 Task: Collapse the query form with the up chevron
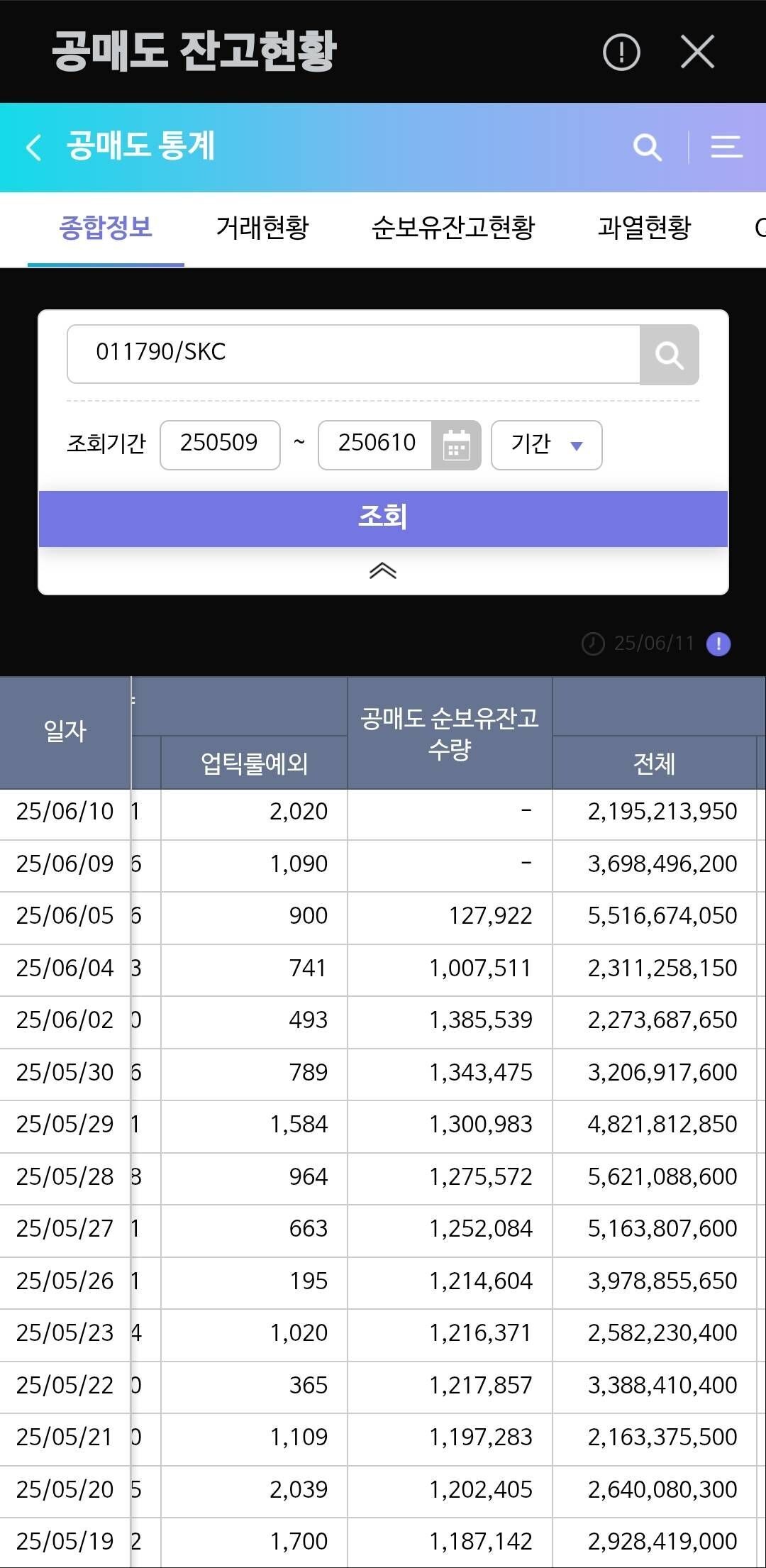point(383,570)
